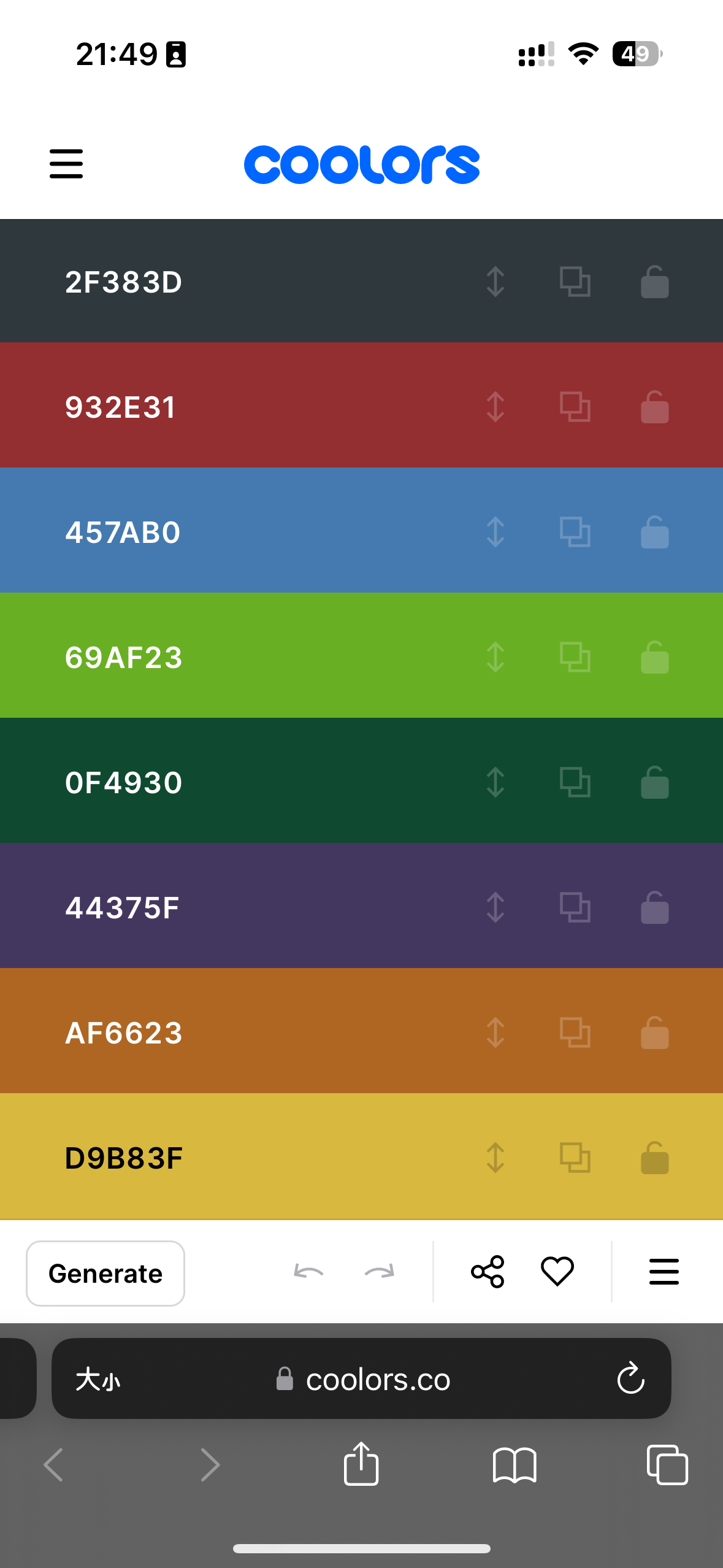The image size is (723, 1568).
Task: Share this color palette
Action: coord(488,1272)
